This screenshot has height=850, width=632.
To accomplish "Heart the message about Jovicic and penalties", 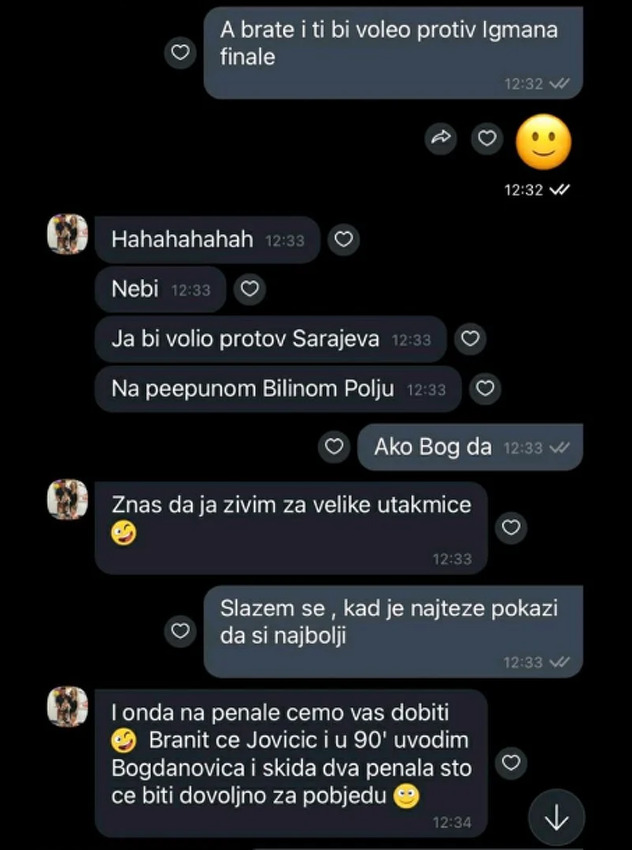I will point(511,764).
